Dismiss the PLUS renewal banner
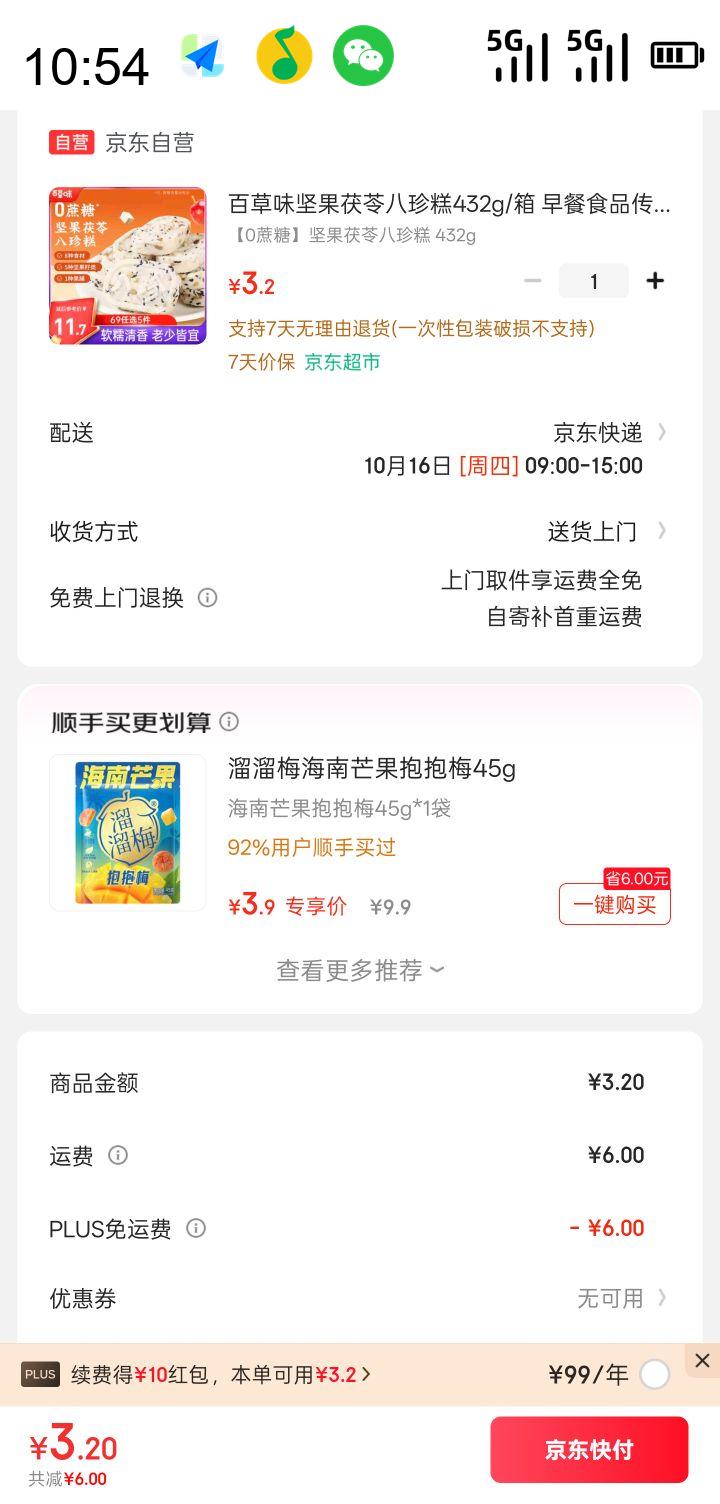Viewport: 720px width, 1504px height. [x=701, y=1360]
